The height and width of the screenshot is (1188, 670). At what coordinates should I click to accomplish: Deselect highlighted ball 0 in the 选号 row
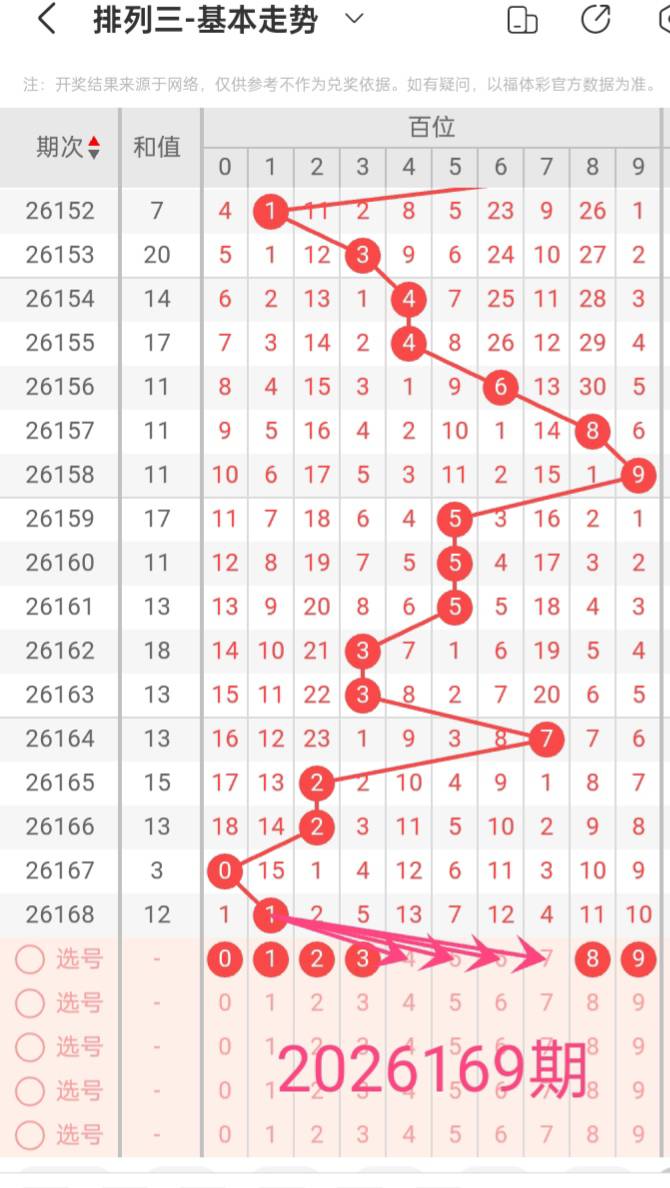tap(224, 959)
